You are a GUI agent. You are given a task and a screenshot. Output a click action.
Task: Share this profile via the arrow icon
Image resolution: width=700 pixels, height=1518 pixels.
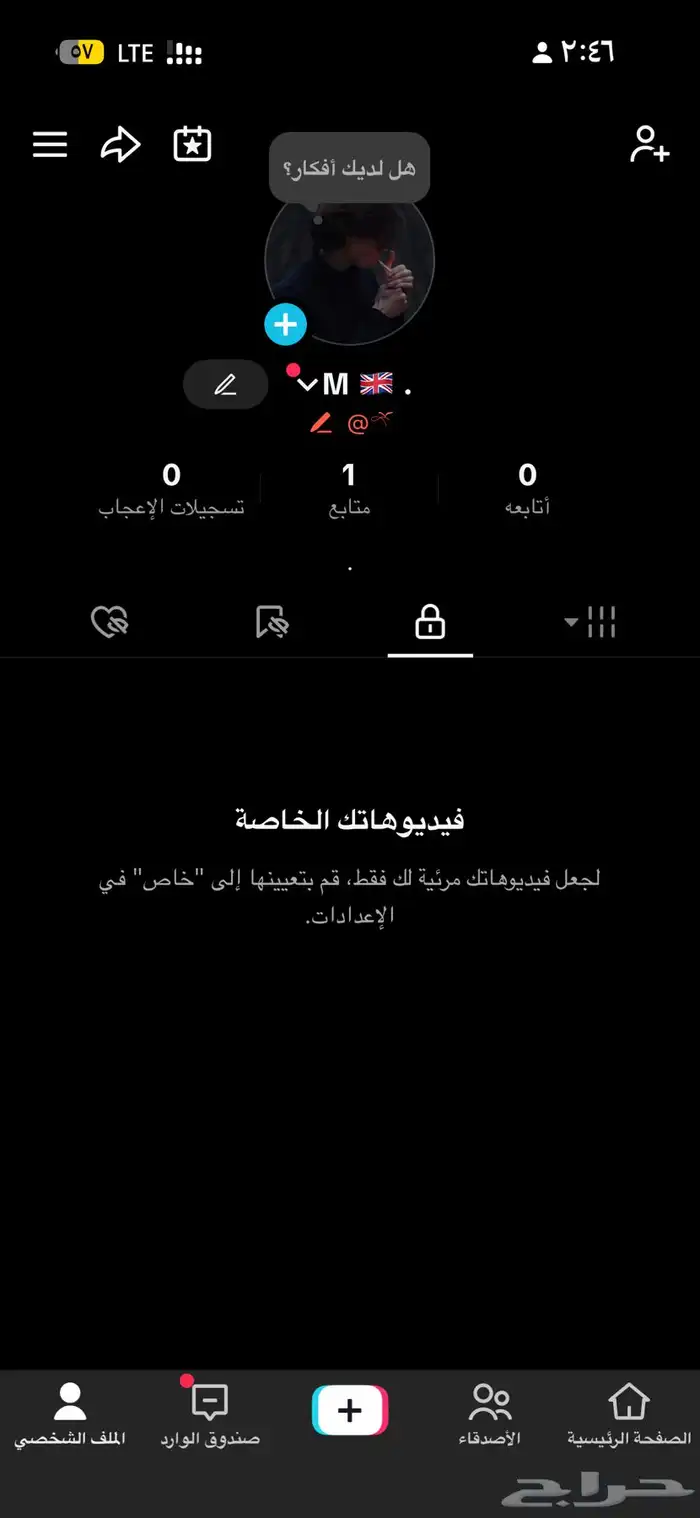[121, 145]
